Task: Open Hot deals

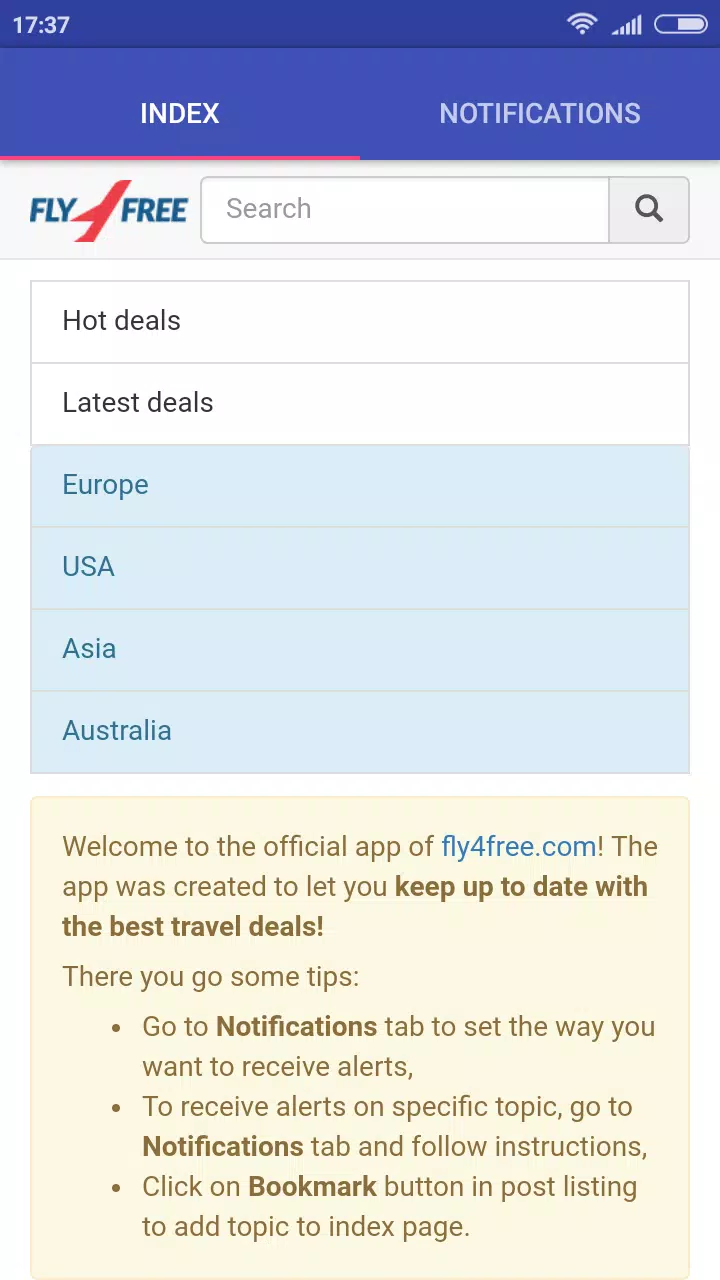Action: (360, 321)
